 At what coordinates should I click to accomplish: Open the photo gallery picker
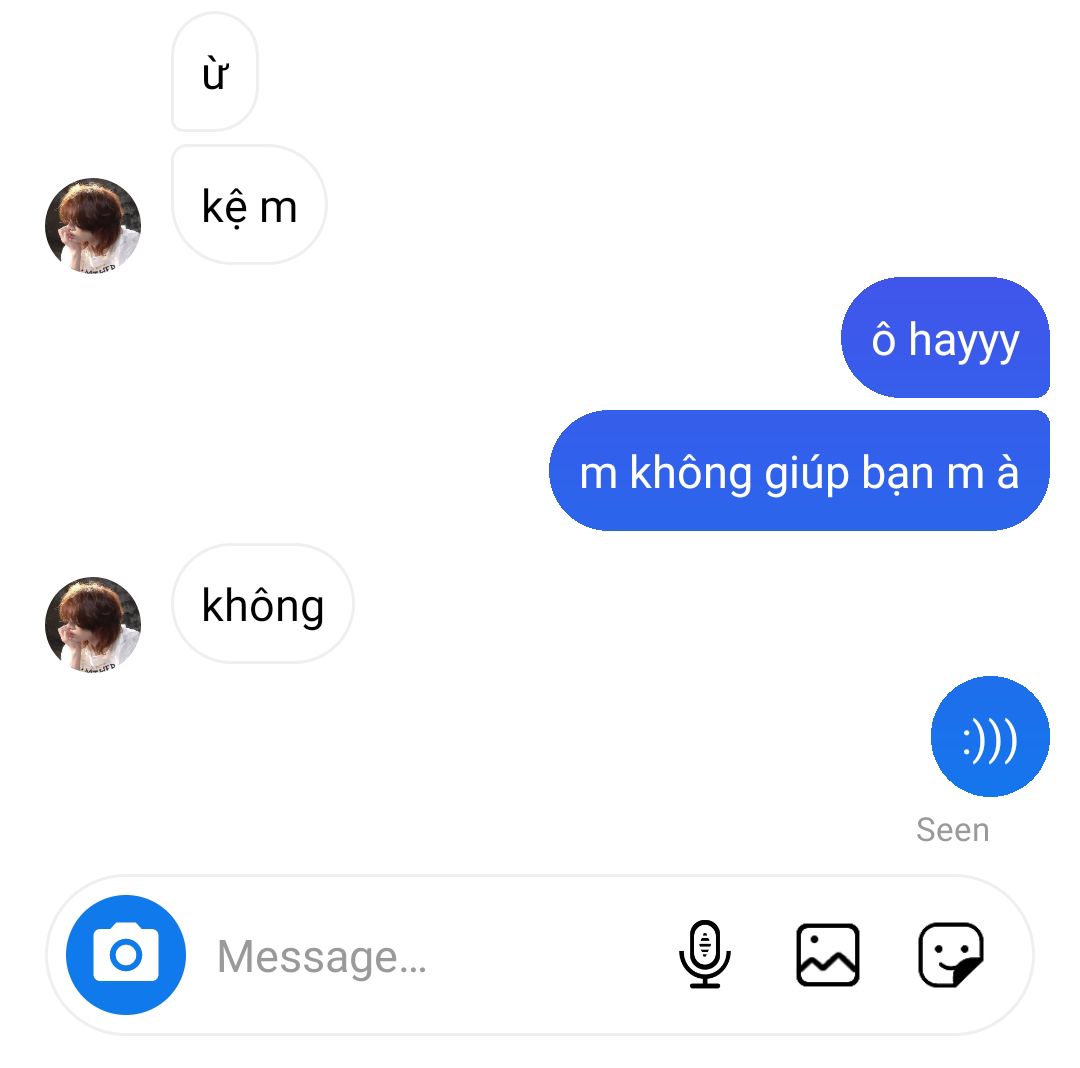point(827,955)
